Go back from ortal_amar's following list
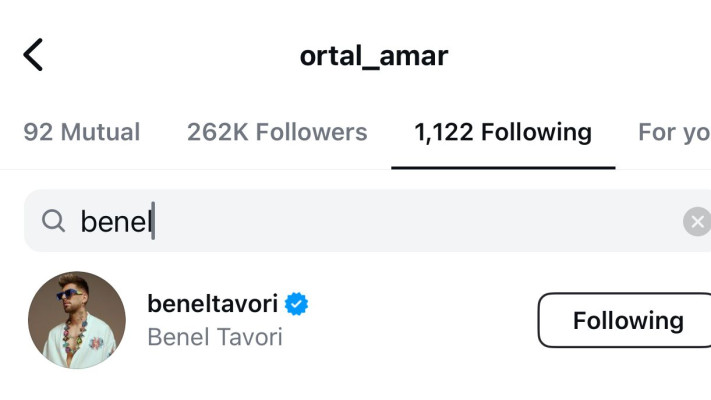The image size is (711, 400). click(33, 55)
